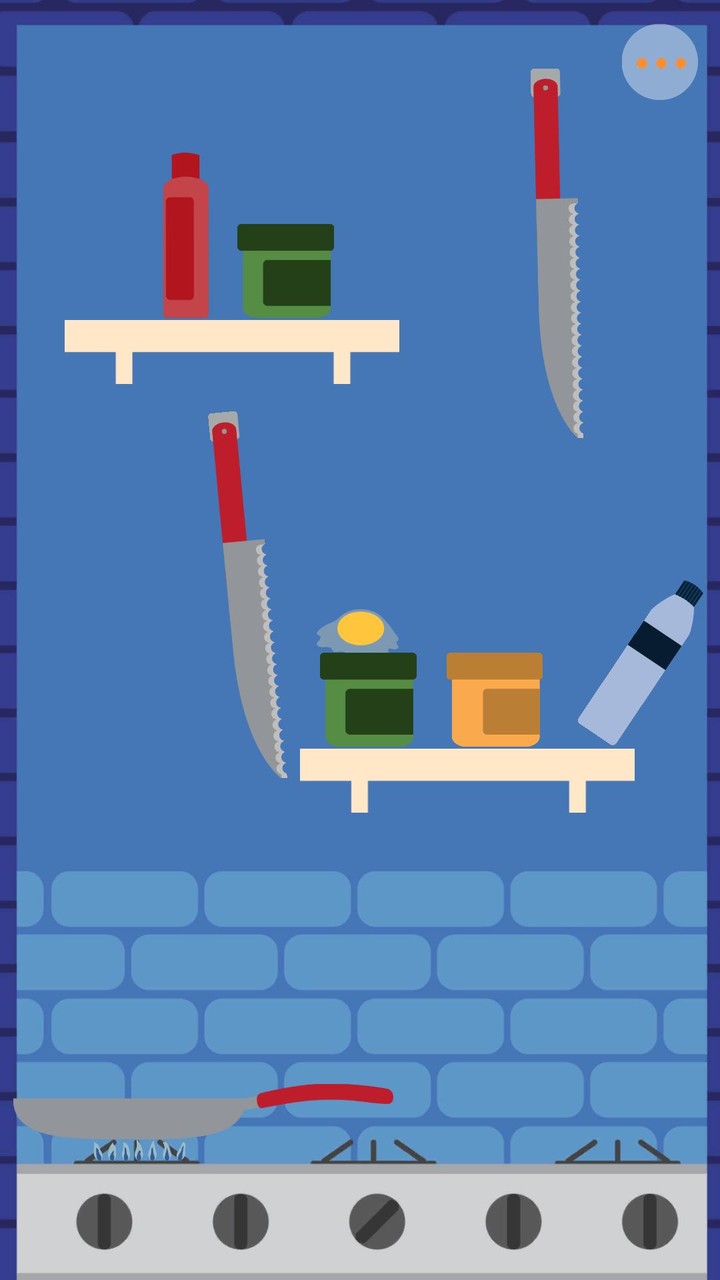Open the three-dot menu button
This screenshot has width=720, height=1280.
pos(660,63)
